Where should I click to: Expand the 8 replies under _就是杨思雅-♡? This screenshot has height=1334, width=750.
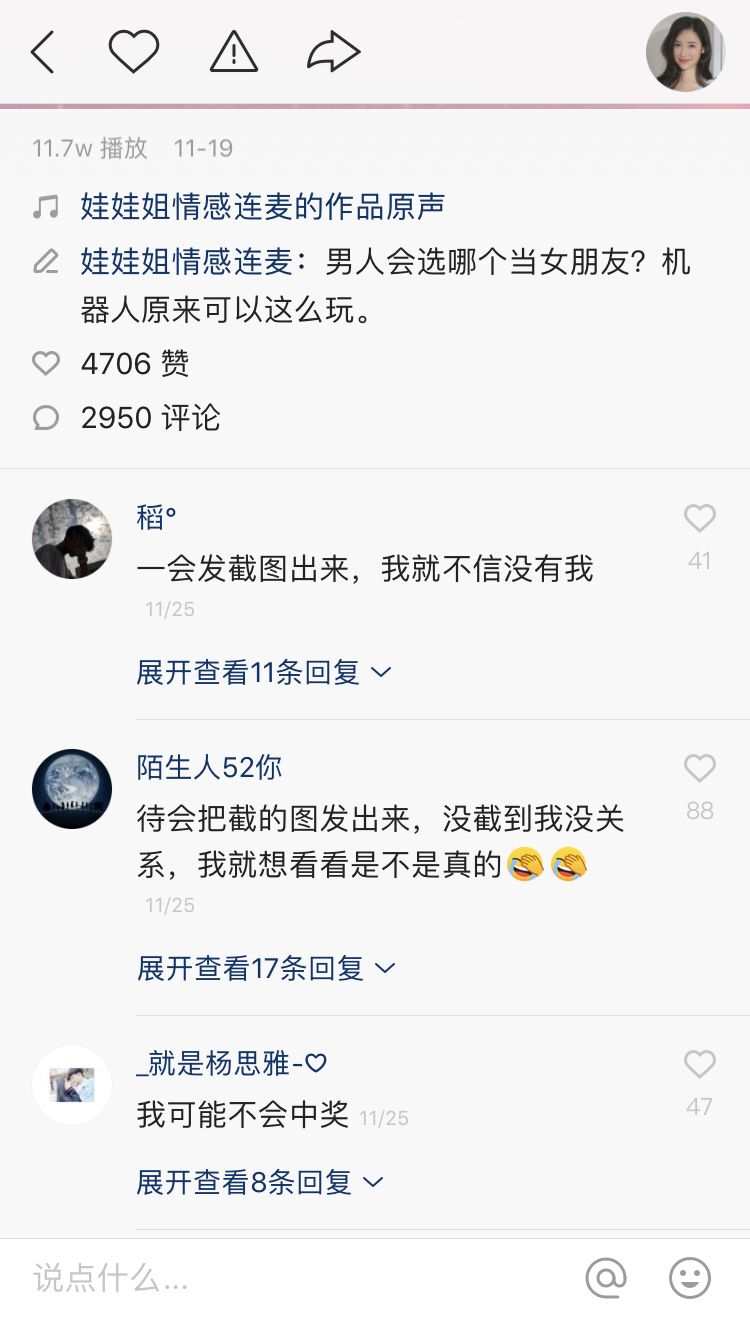[x=250, y=1181]
